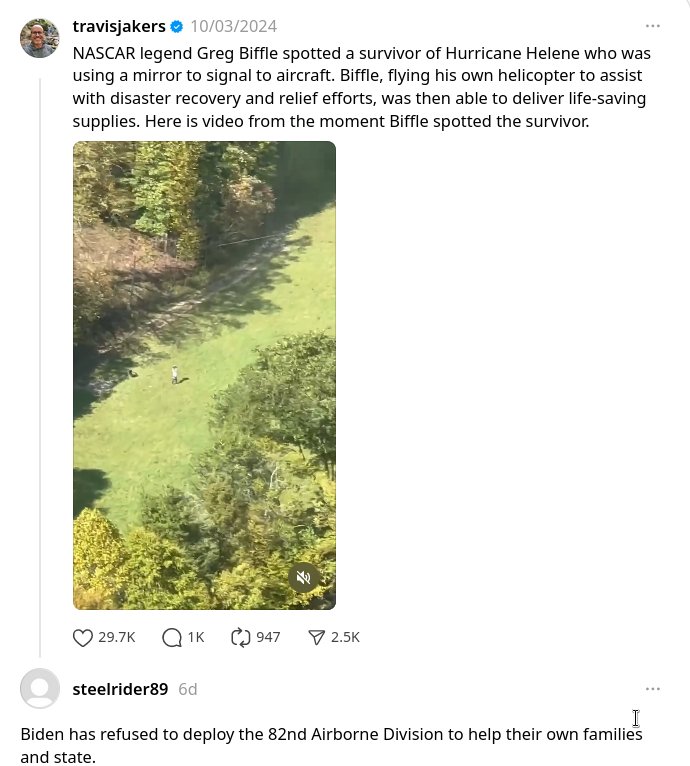Open travisjakers' profile picture

[40, 38]
